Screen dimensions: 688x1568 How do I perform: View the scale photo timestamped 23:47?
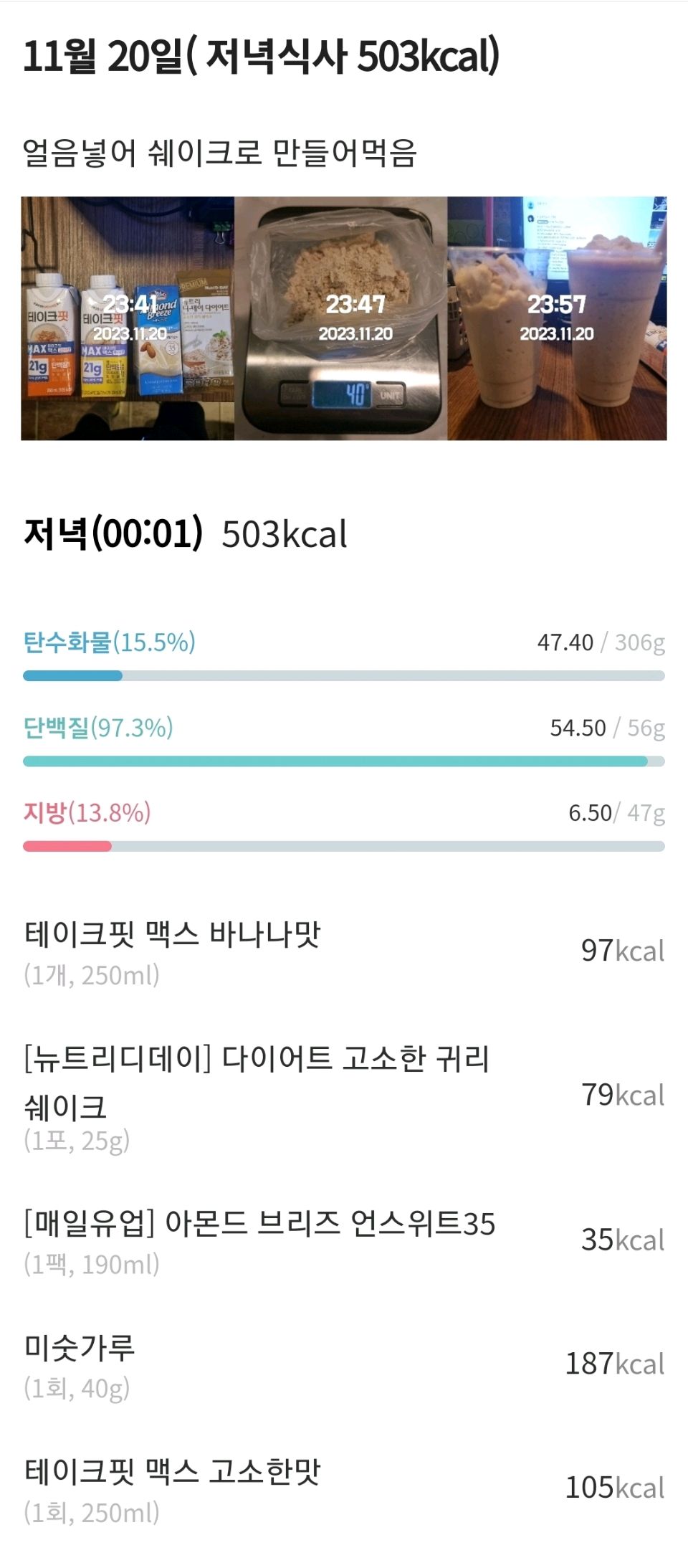341,318
